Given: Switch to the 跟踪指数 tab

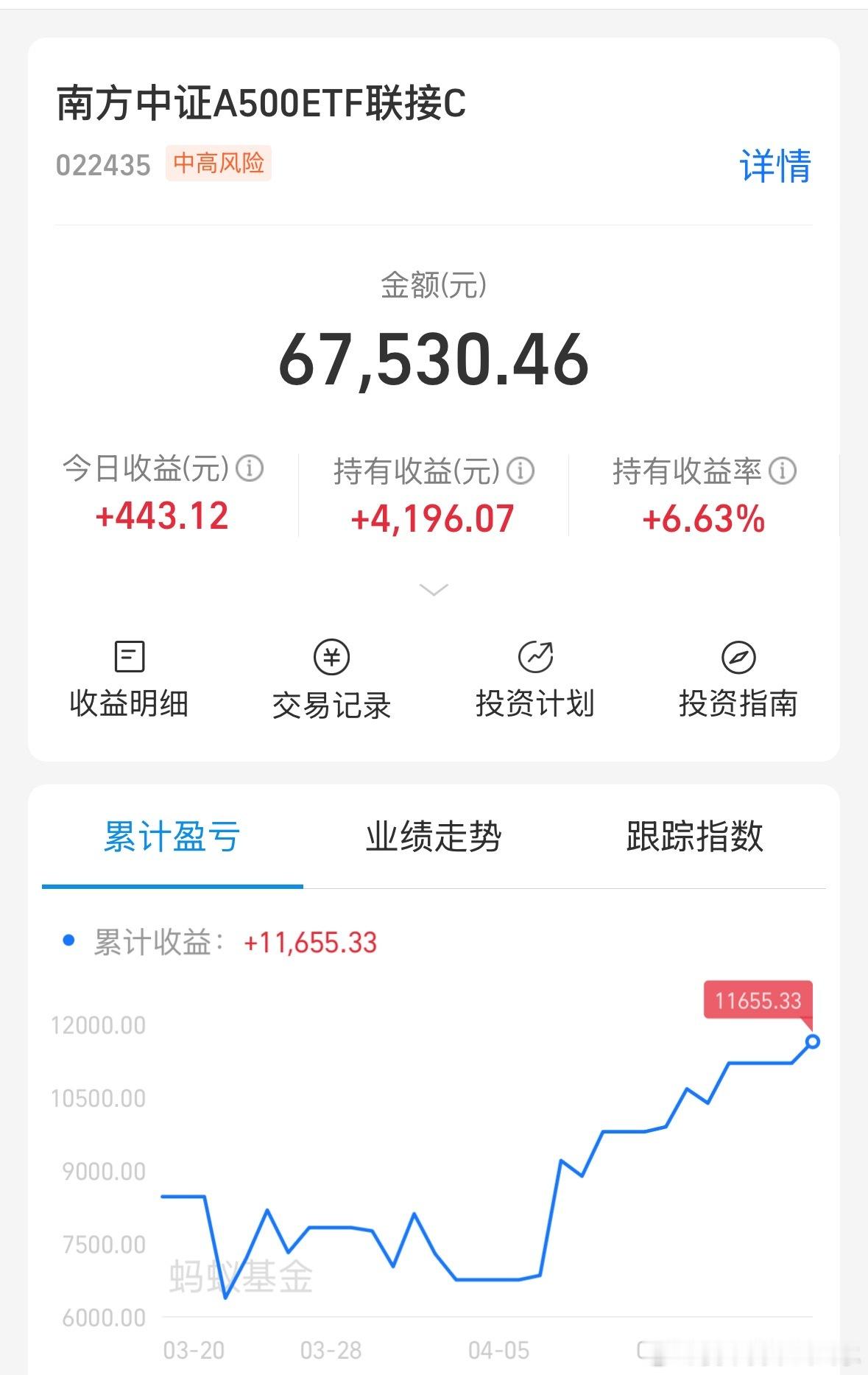Looking at the screenshot, I should click(694, 837).
